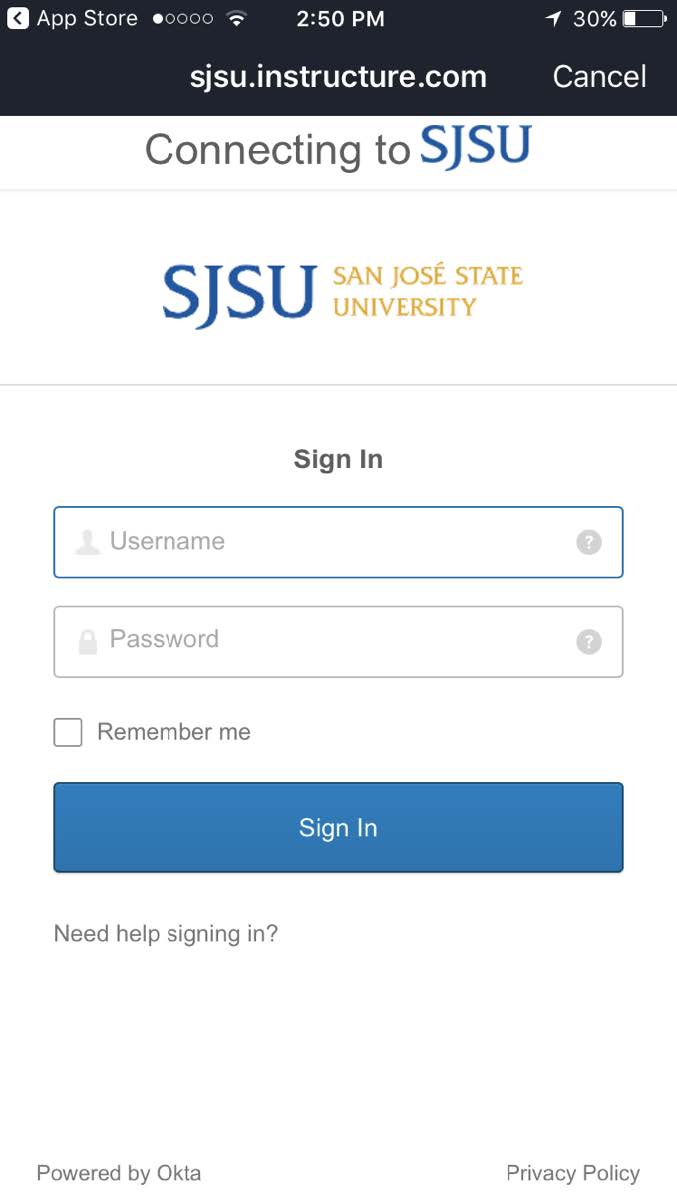Open the Password help question mark

click(x=589, y=642)
